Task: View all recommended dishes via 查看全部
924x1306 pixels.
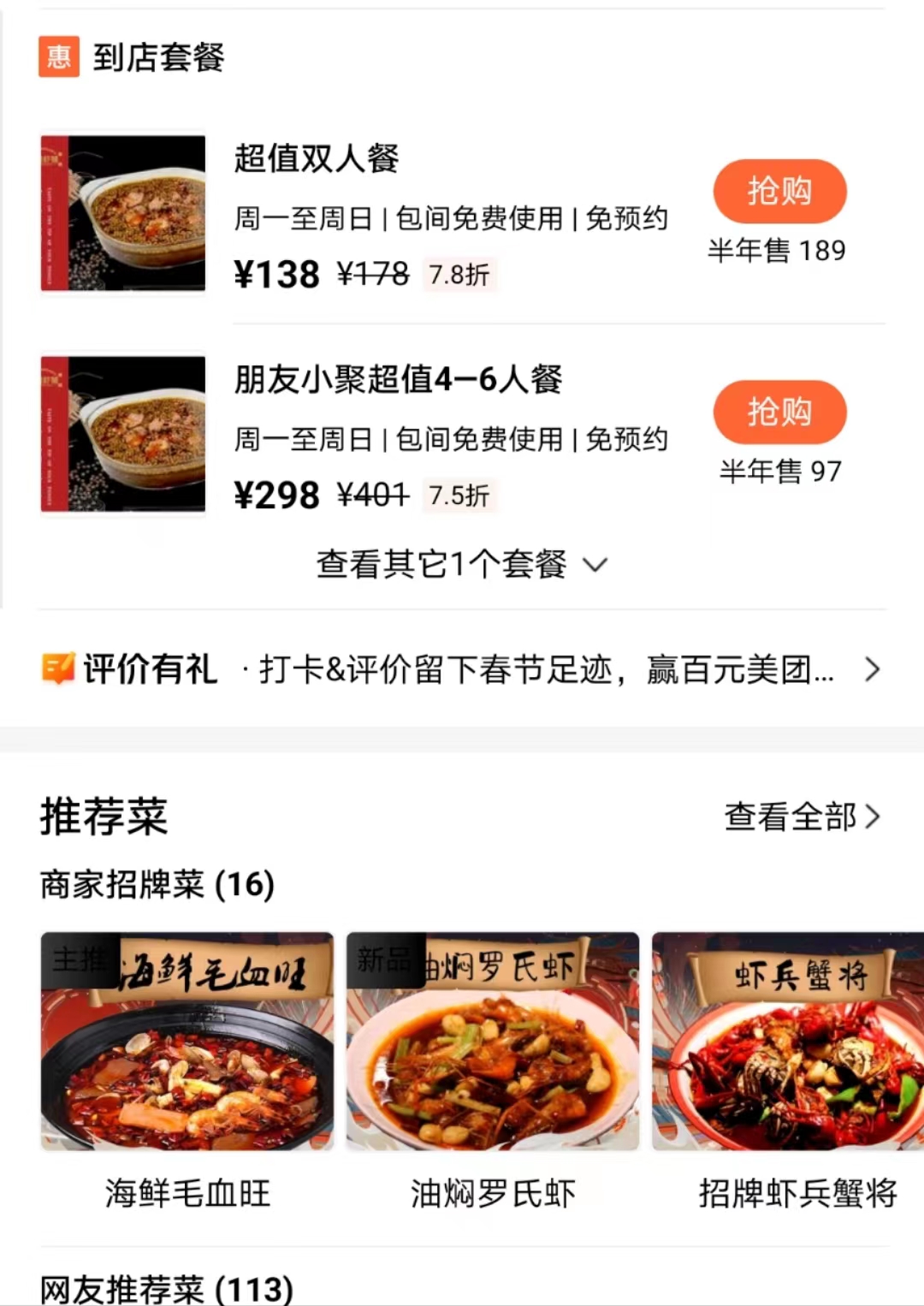Action: point(801,816)
